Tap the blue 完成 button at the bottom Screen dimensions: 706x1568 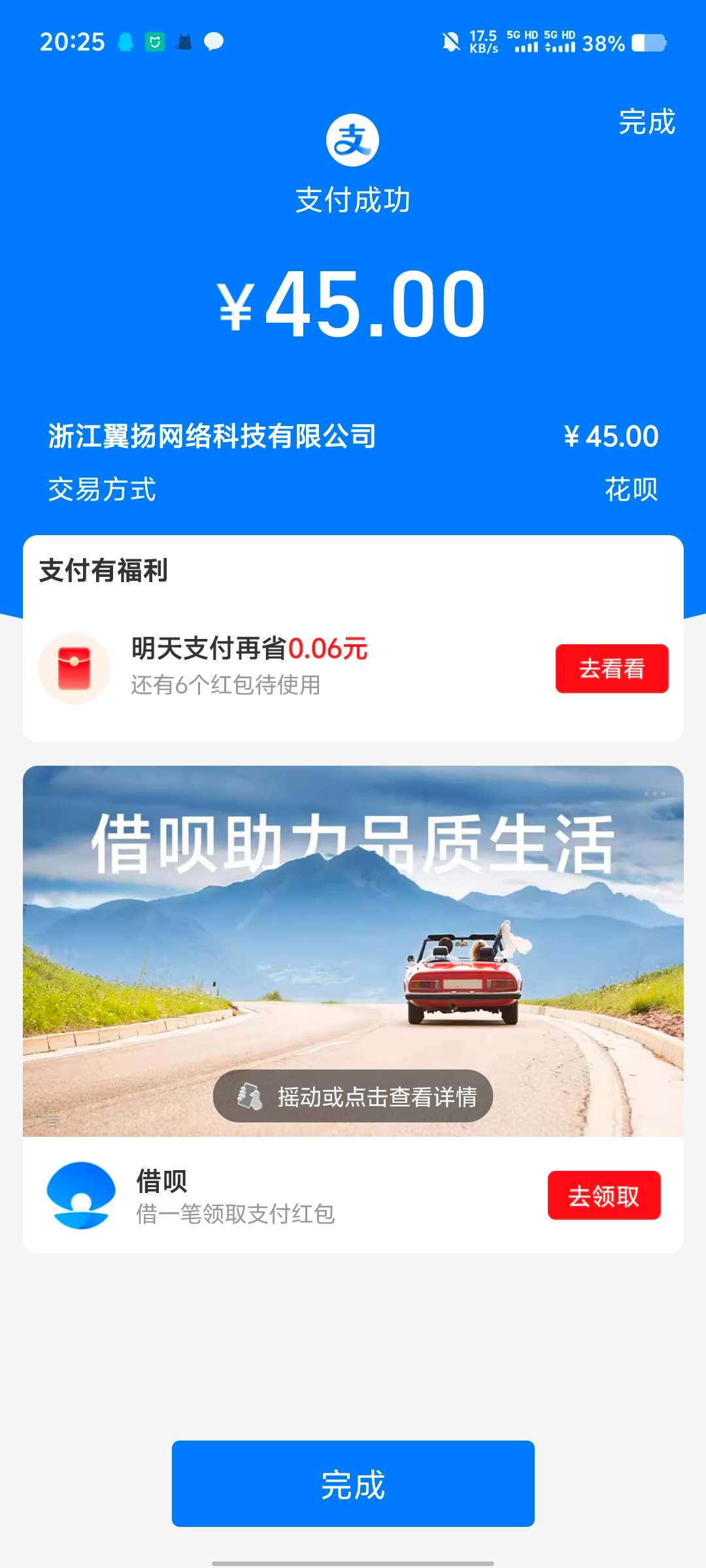353,1484
